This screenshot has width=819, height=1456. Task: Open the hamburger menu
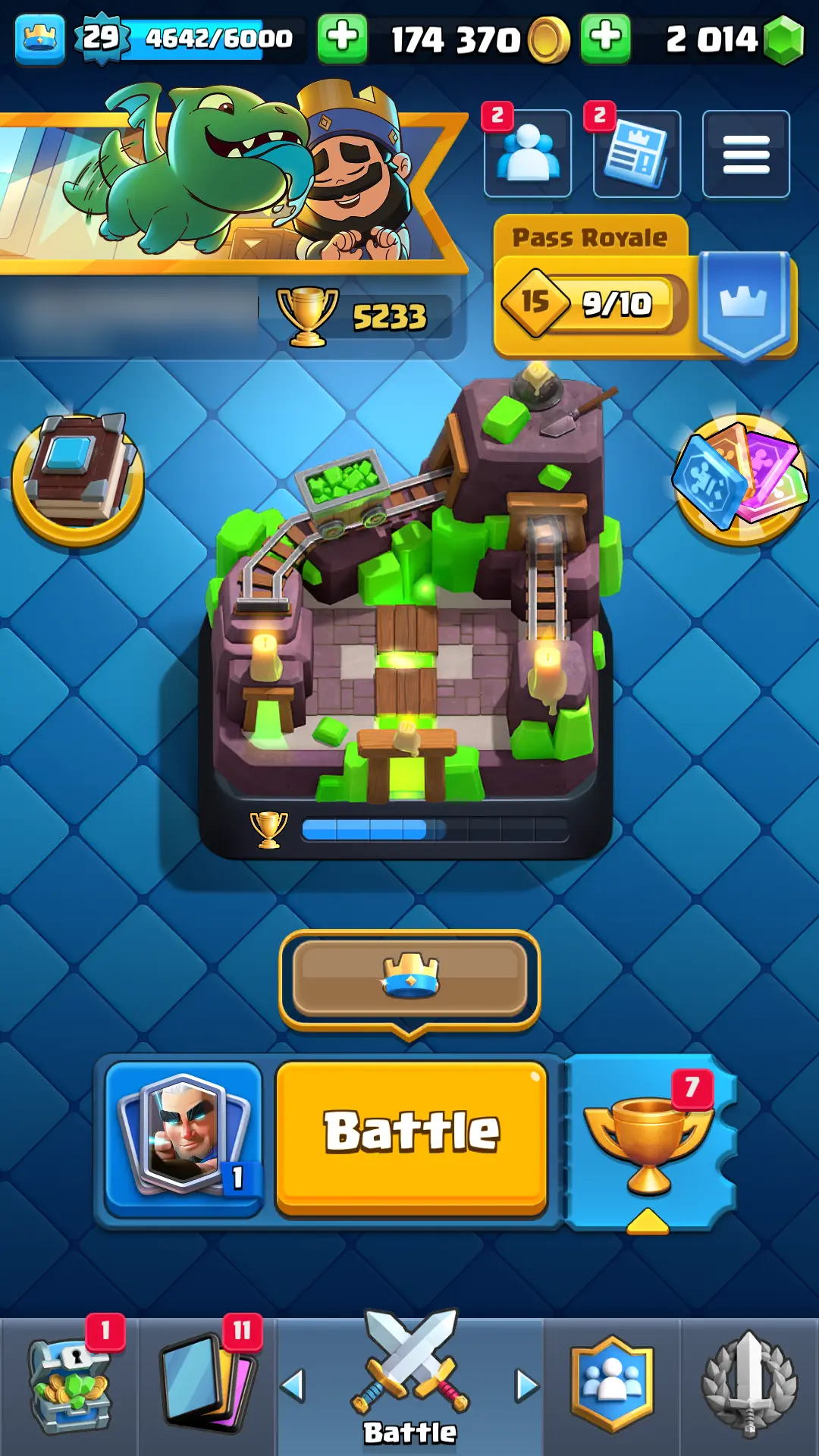tap(745, 155)
